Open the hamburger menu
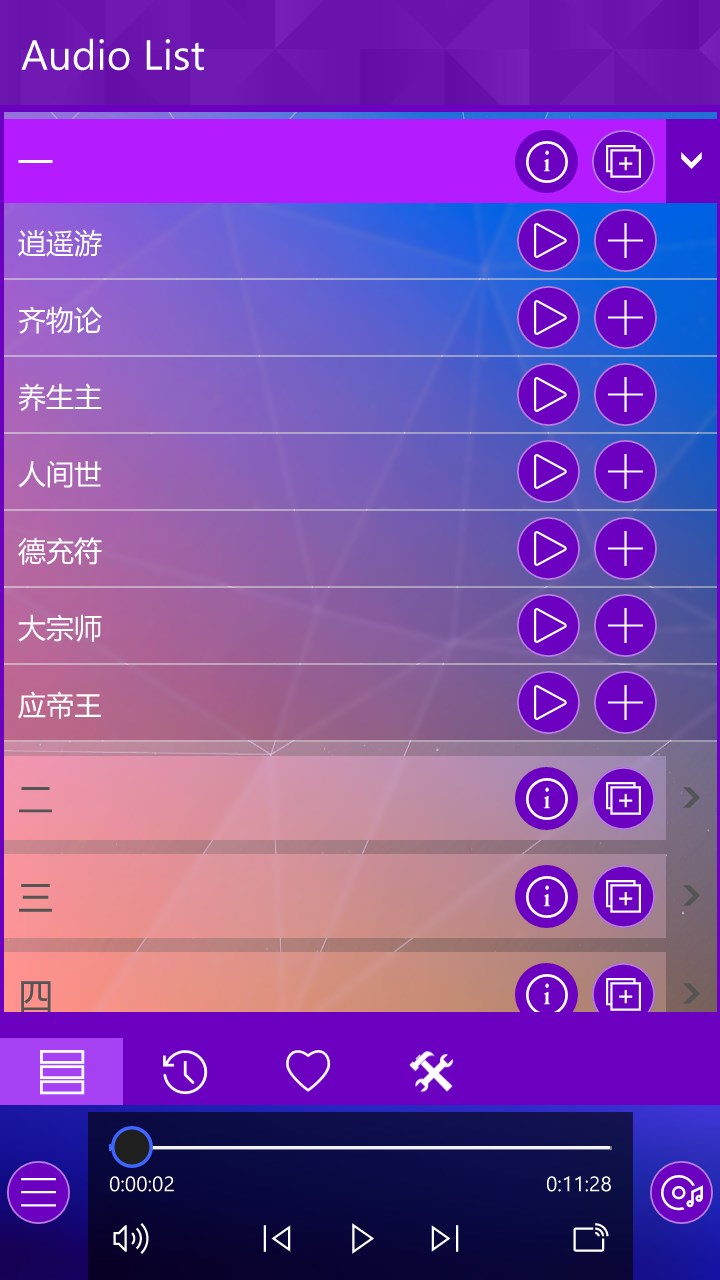This screenshot has height=1280, width=720. tap(38, 1192)
